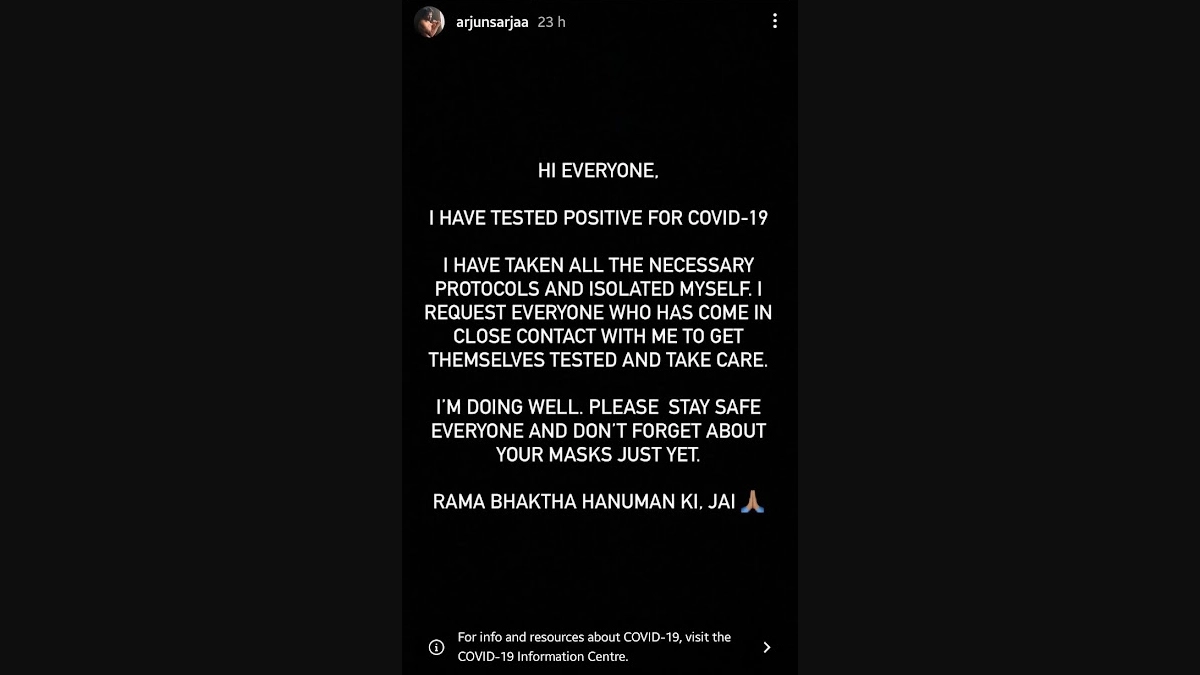The width and height of the screenshot is (1200, 675).
Task: Open the arjunsarjaa username link
Action: (x=490, y=22)
